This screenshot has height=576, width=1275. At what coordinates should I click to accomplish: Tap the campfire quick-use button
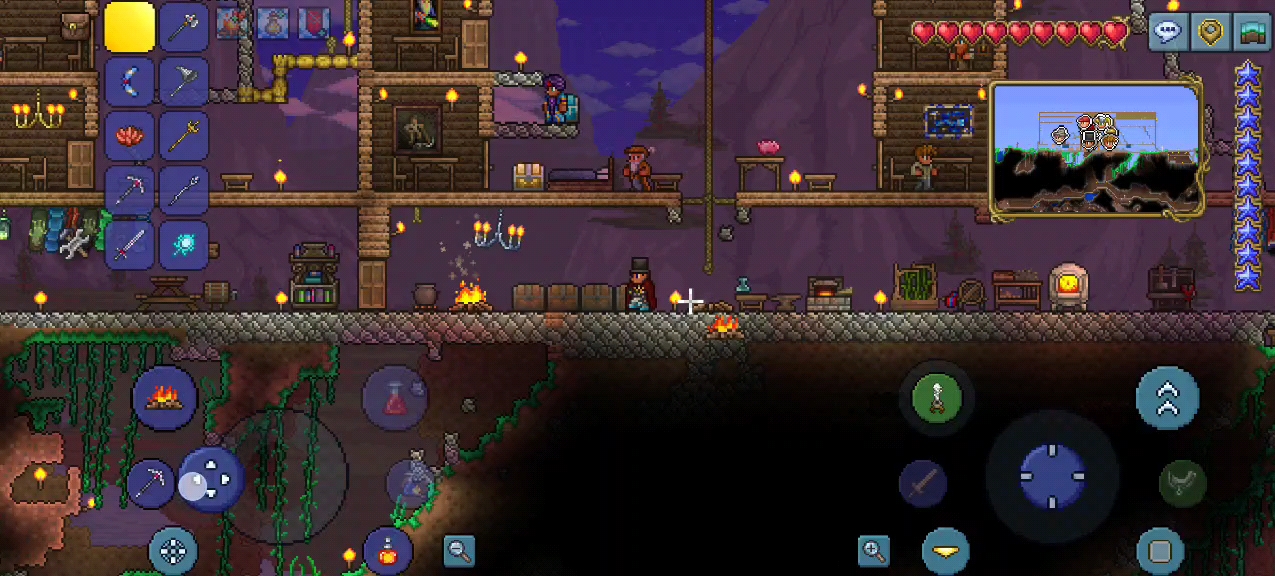click(164, 398)
